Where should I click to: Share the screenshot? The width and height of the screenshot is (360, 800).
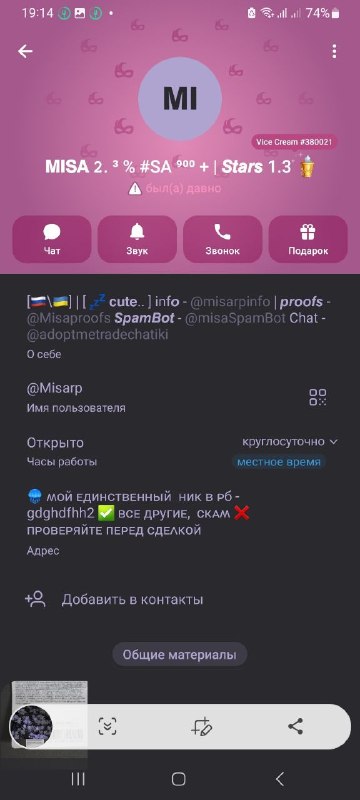[x=295, y=726]
